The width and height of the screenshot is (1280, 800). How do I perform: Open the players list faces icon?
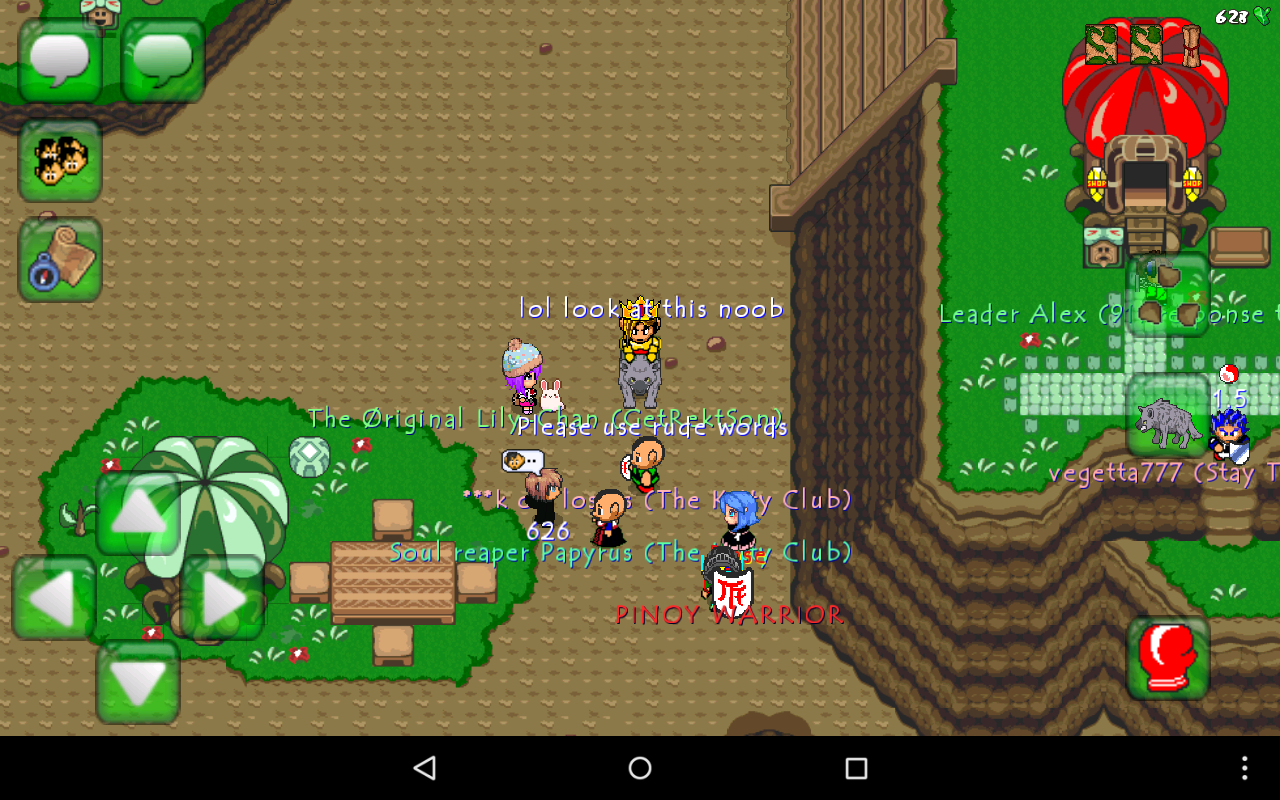(x=60, y=160)
